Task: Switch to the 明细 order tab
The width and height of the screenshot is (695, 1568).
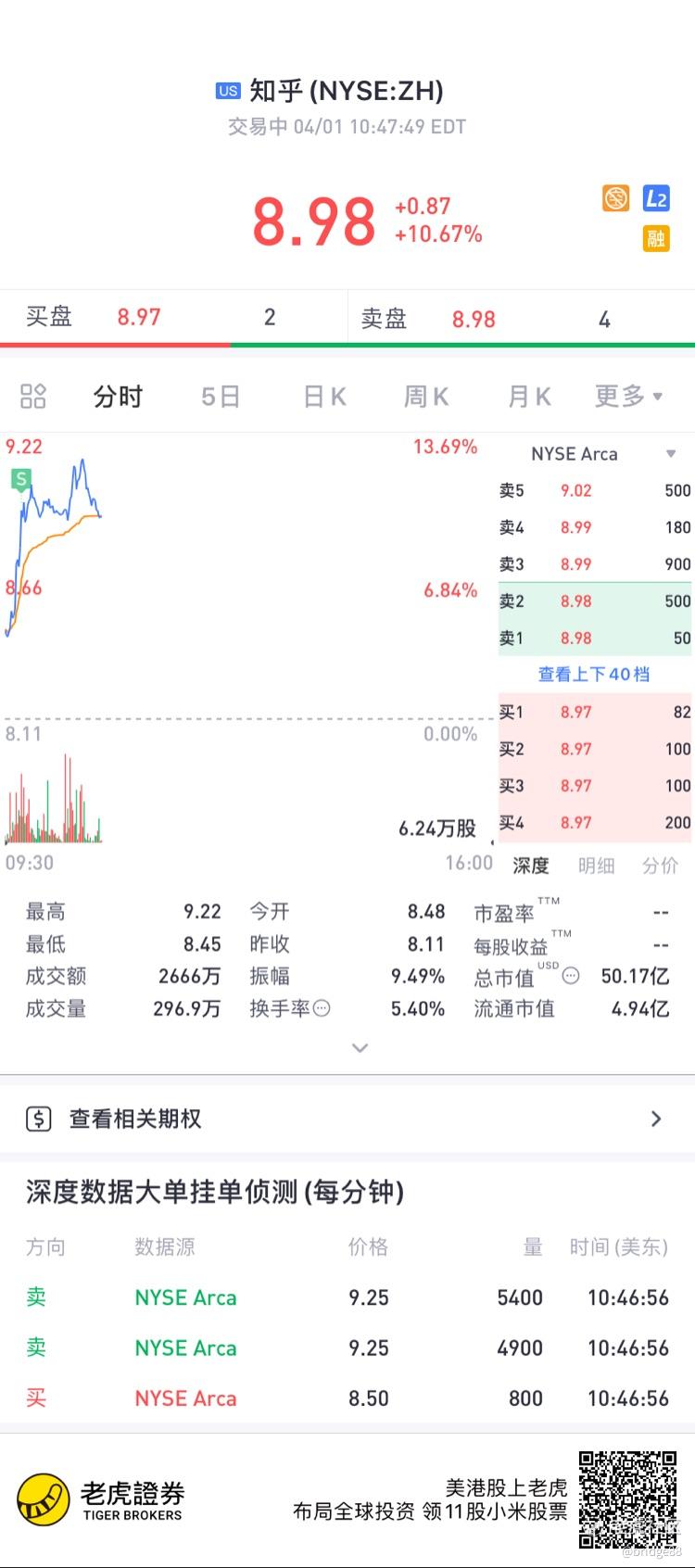Action: pyautogui.click(x=596, y=866)
